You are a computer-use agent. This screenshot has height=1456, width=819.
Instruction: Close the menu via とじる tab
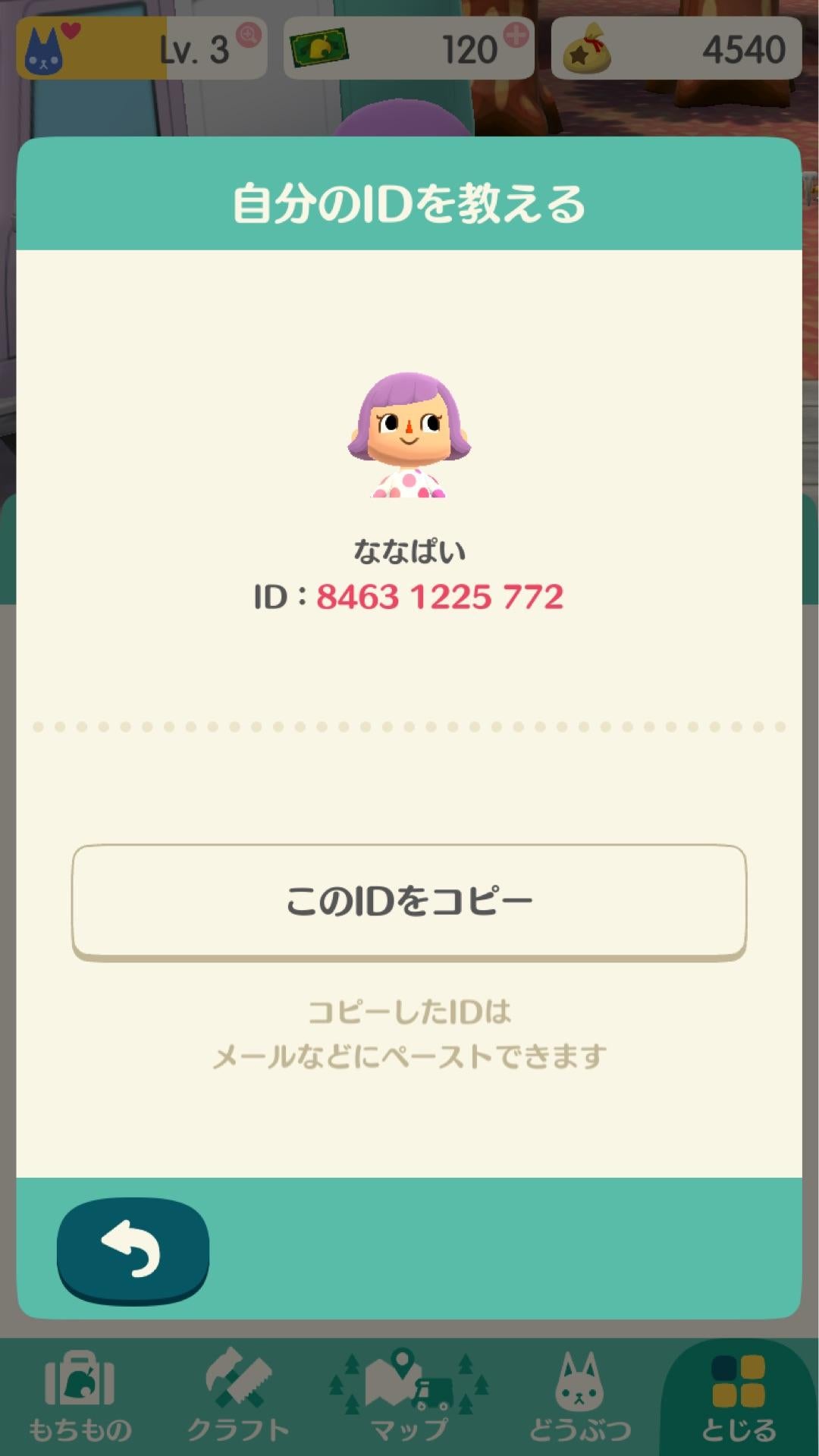pos(739,1397)
